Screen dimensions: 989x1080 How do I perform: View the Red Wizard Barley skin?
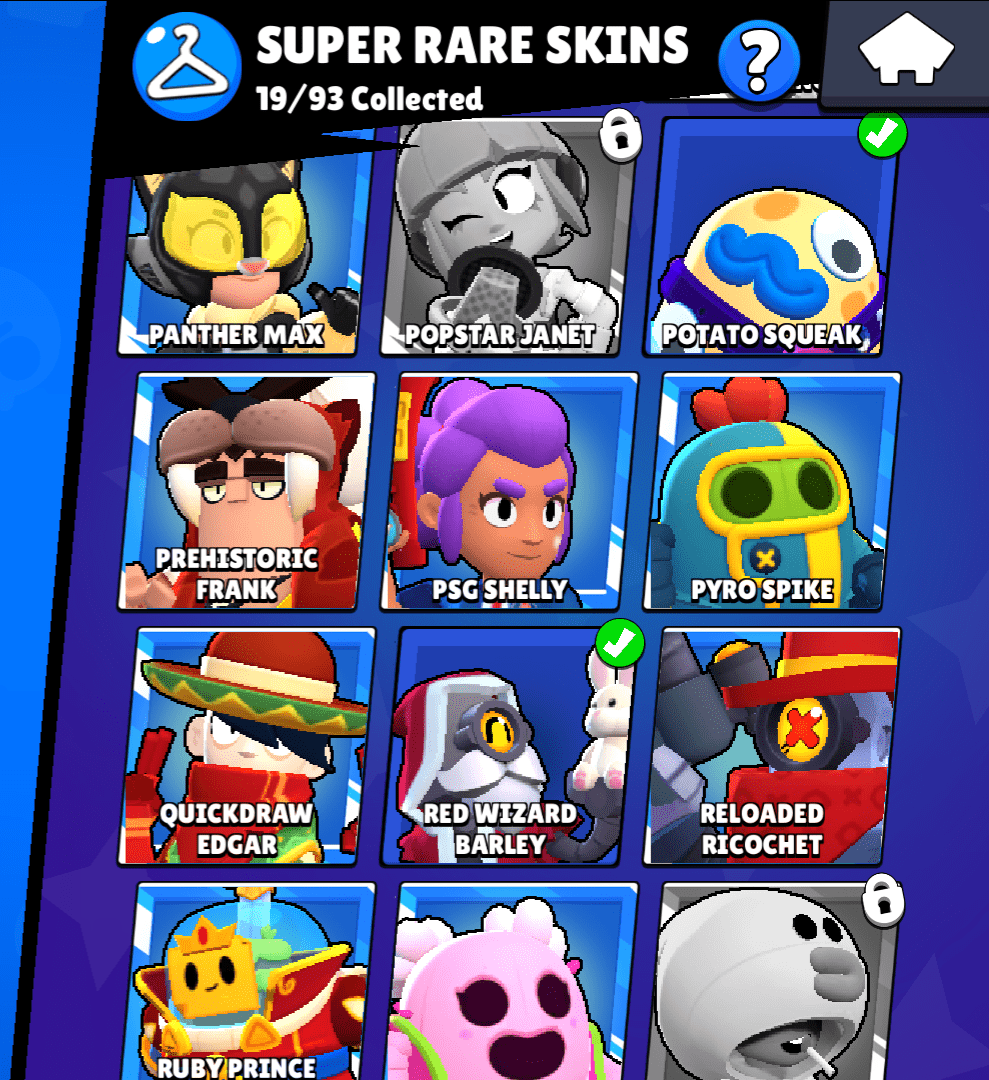[510, 747]
